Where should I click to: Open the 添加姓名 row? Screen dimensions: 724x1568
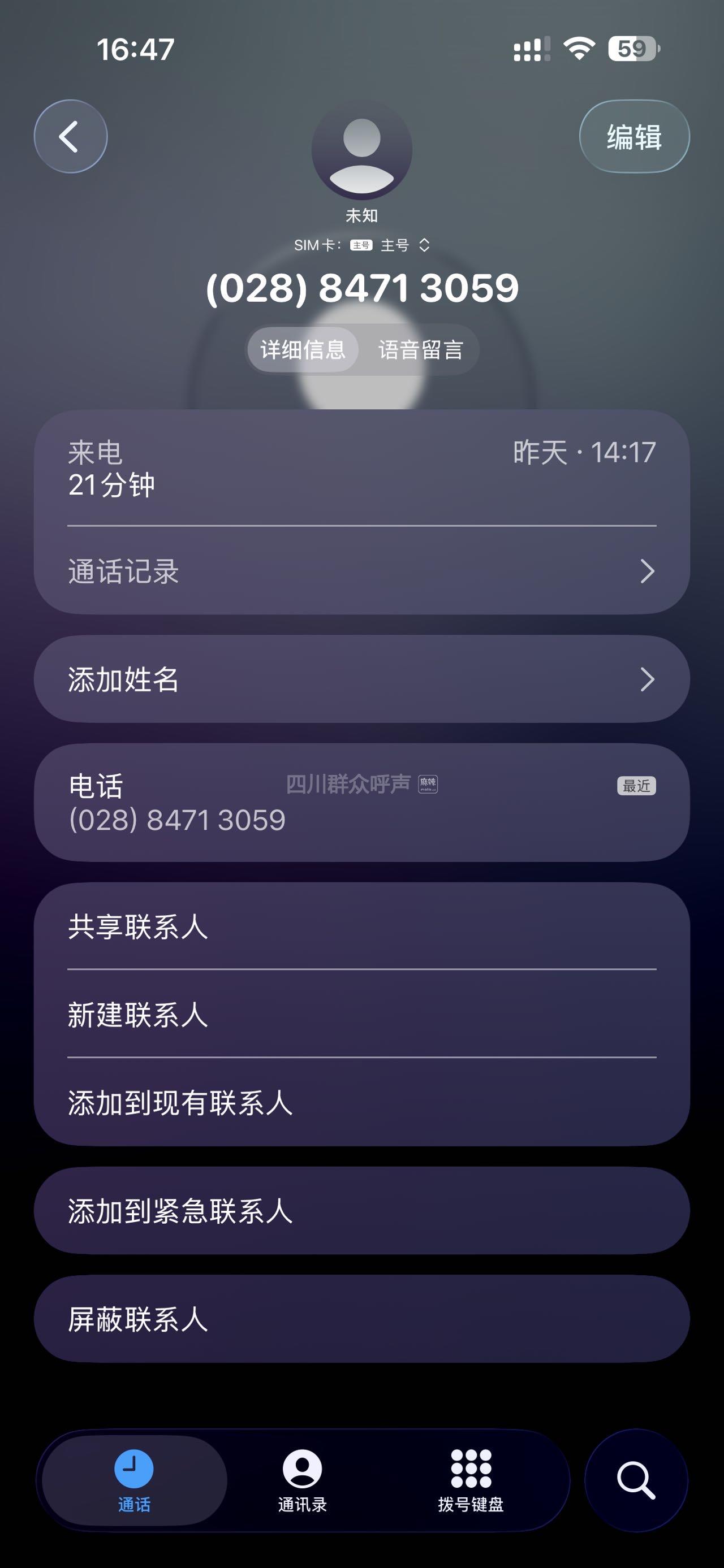(x=361, y=679)
